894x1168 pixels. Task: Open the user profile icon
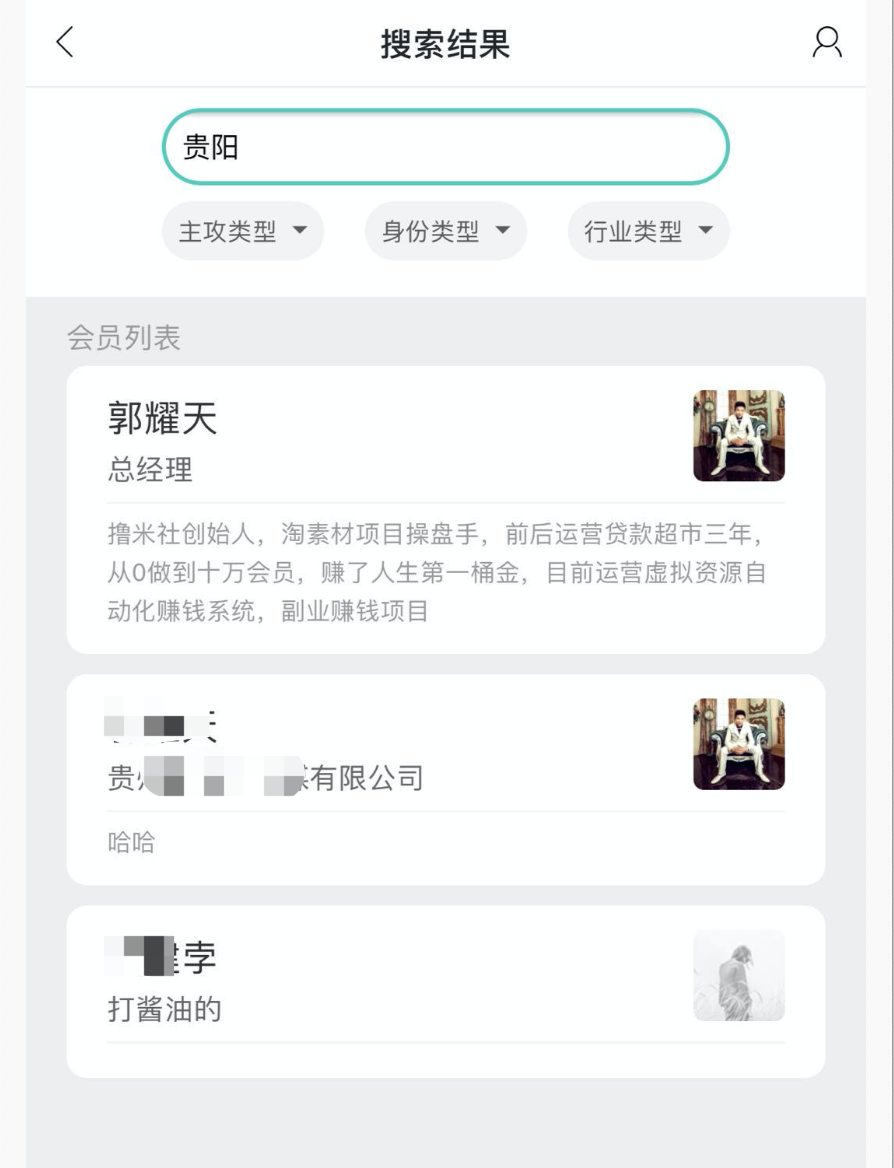(827, 43)
